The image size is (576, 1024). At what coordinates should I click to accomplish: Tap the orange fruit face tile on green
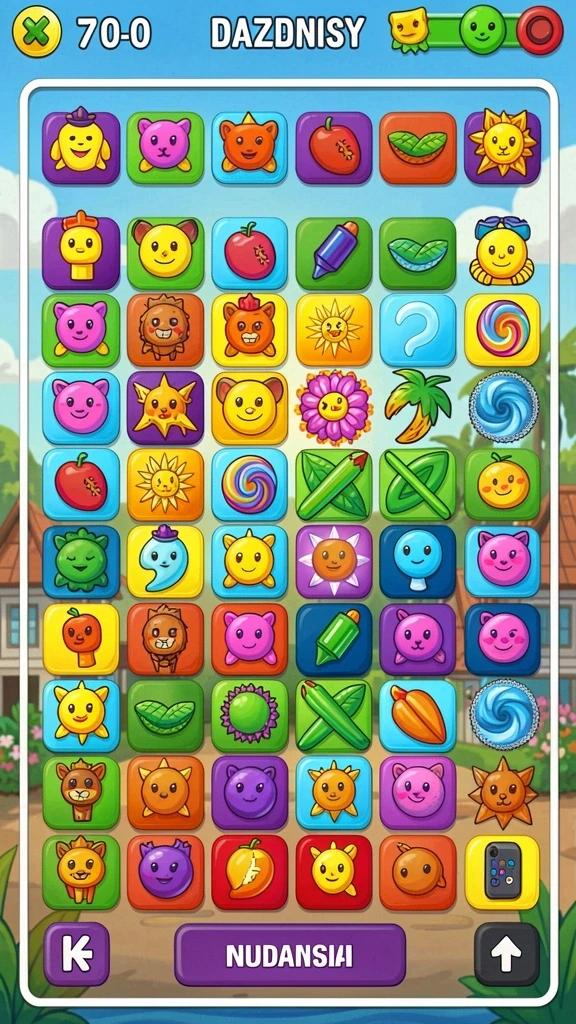point(502,484)
